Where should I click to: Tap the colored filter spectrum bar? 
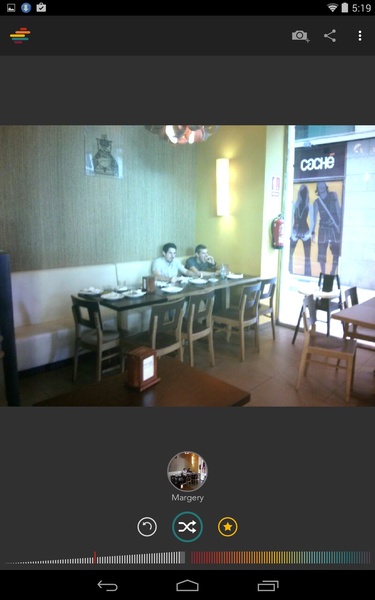pos(280,558)
